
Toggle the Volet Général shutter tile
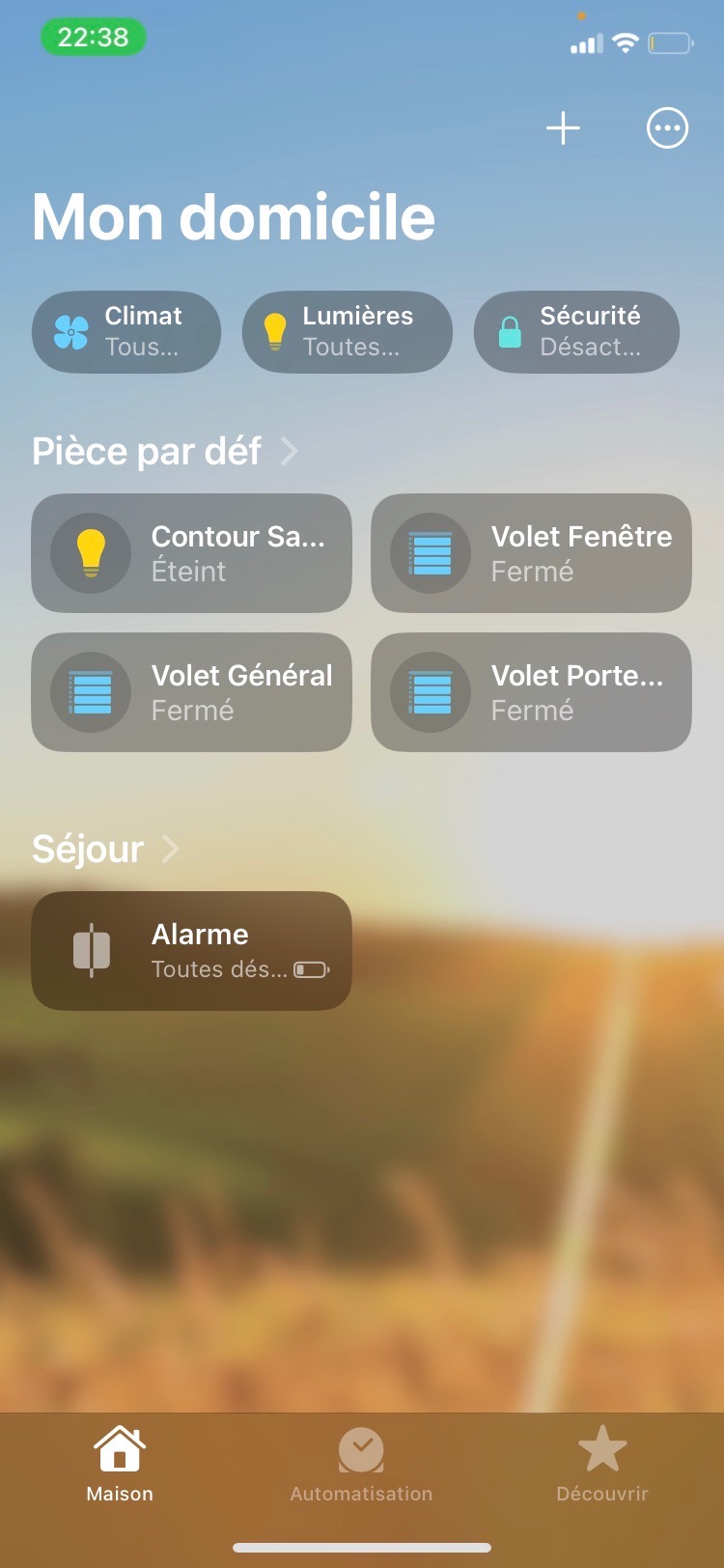point(191,692)
